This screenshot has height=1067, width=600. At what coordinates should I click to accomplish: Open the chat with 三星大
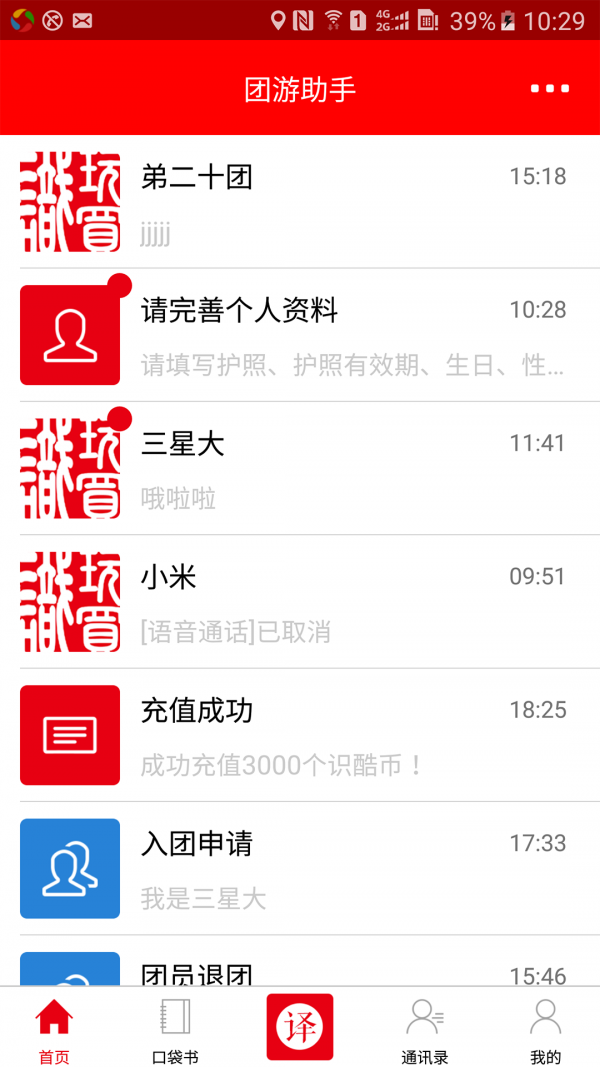pos(300,468)
